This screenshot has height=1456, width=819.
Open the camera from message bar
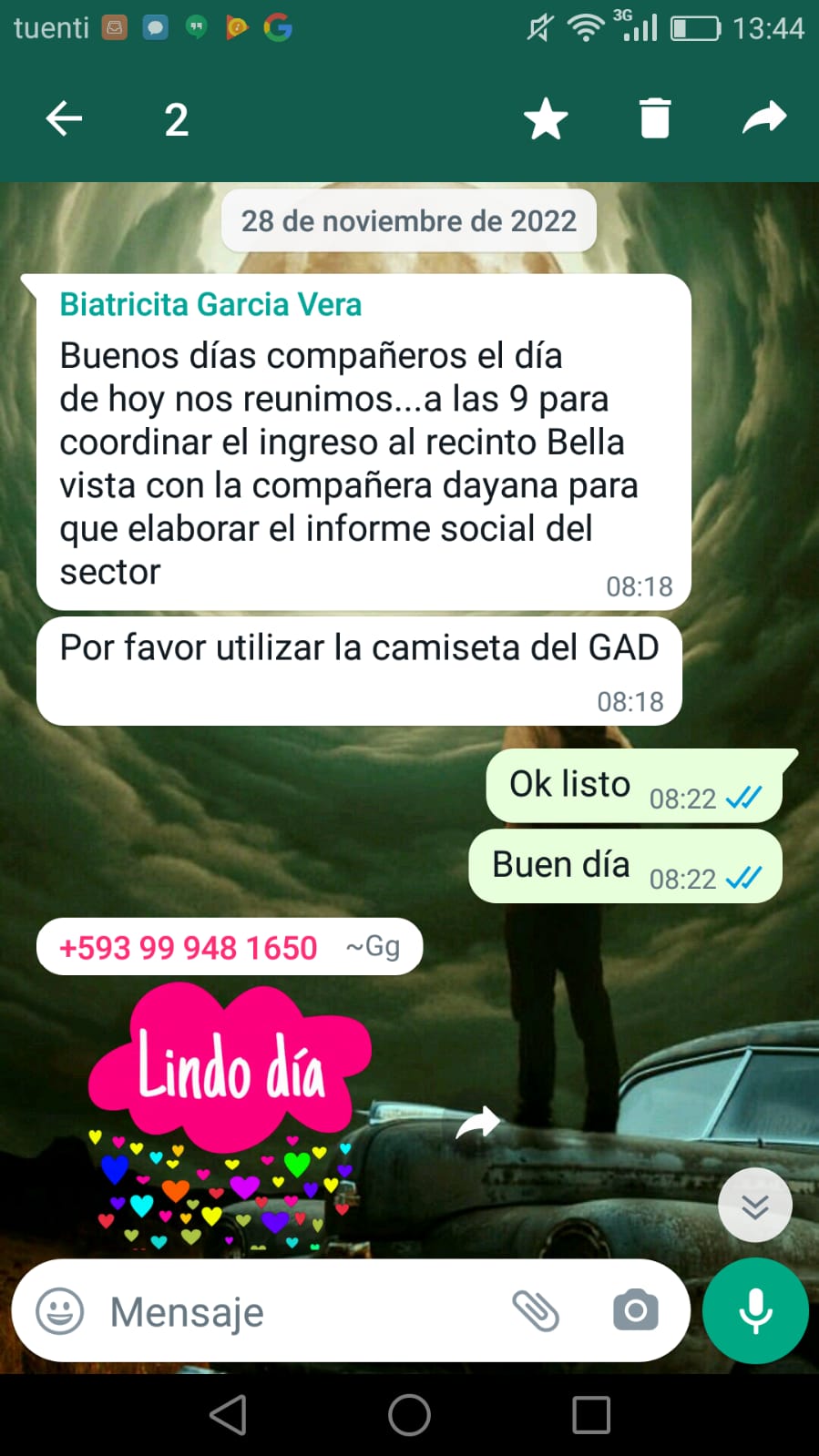(635, 1311)
